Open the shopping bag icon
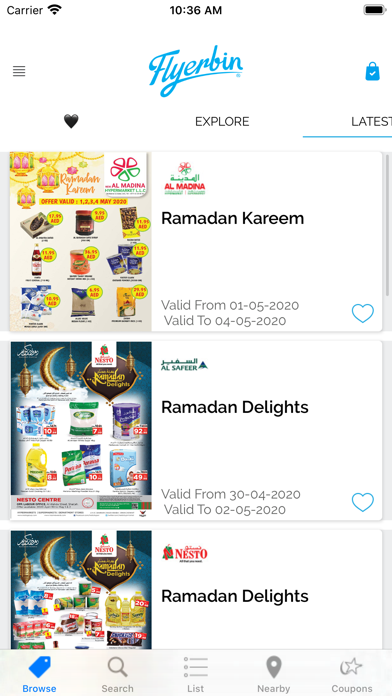This screenshot has height=696, width=392. coord(372,71)
